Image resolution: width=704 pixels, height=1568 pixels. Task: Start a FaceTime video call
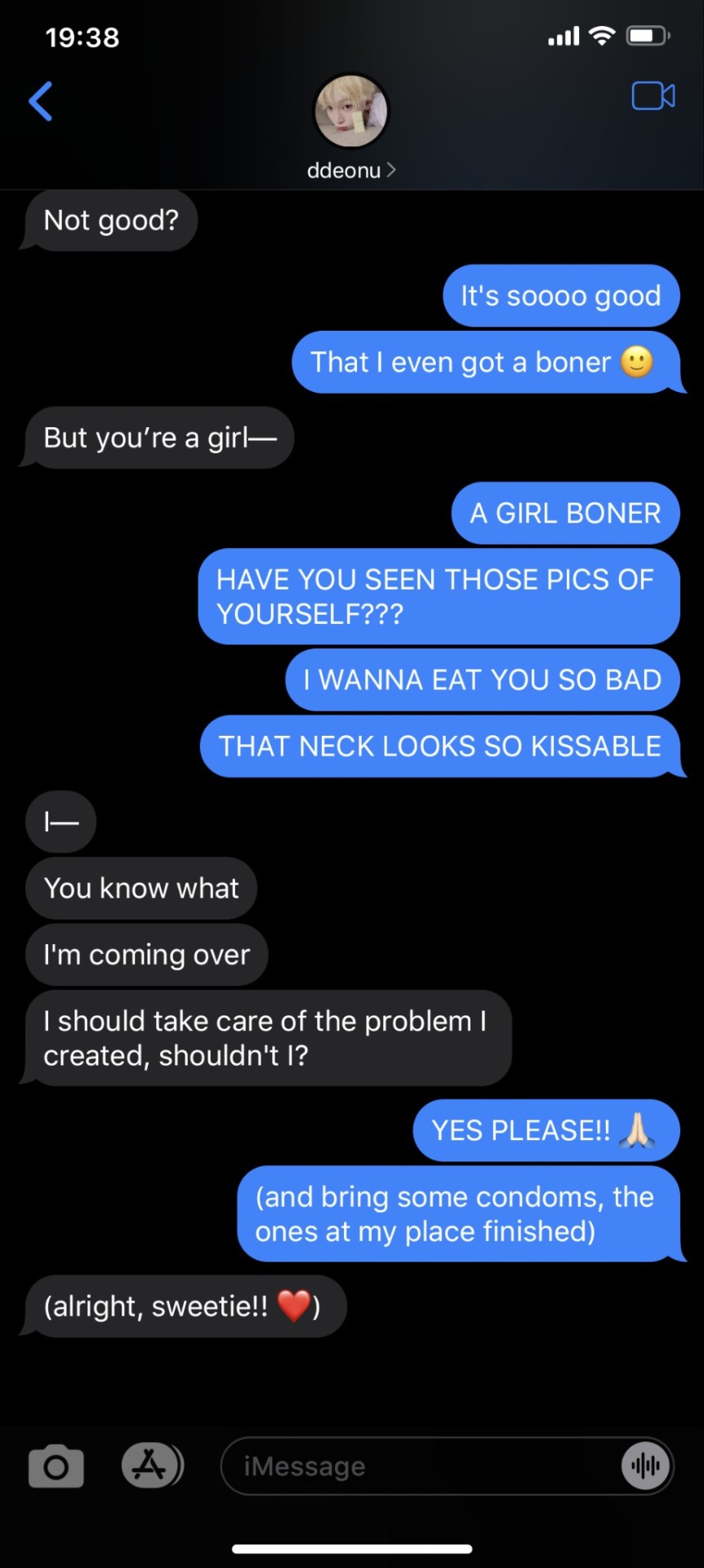coord(653,96)
